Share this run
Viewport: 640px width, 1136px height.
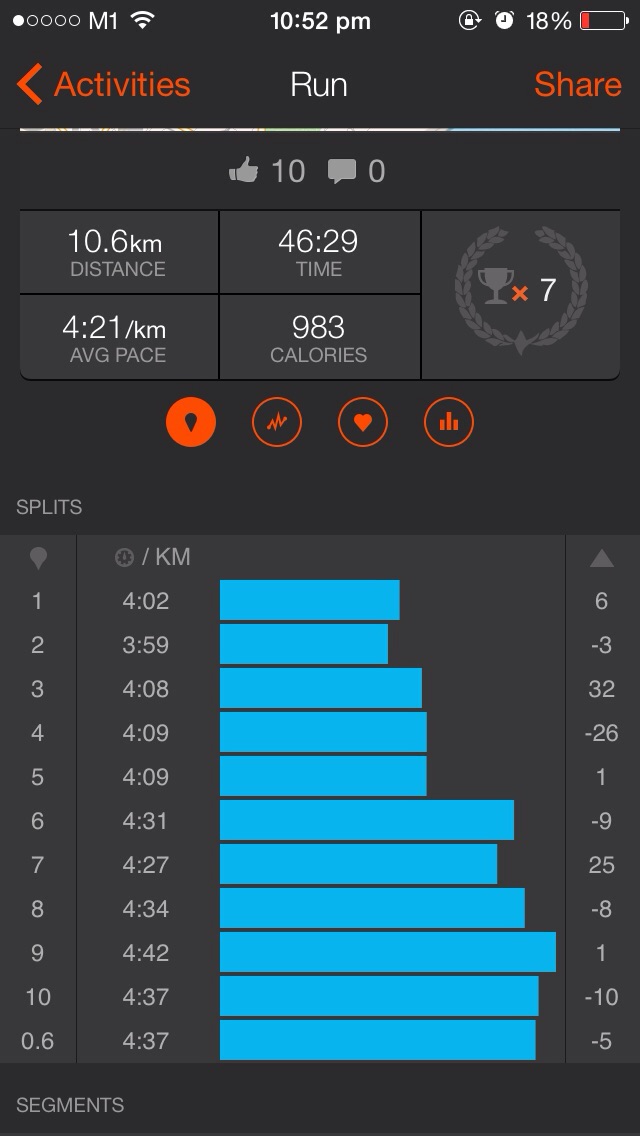(578, 85)
